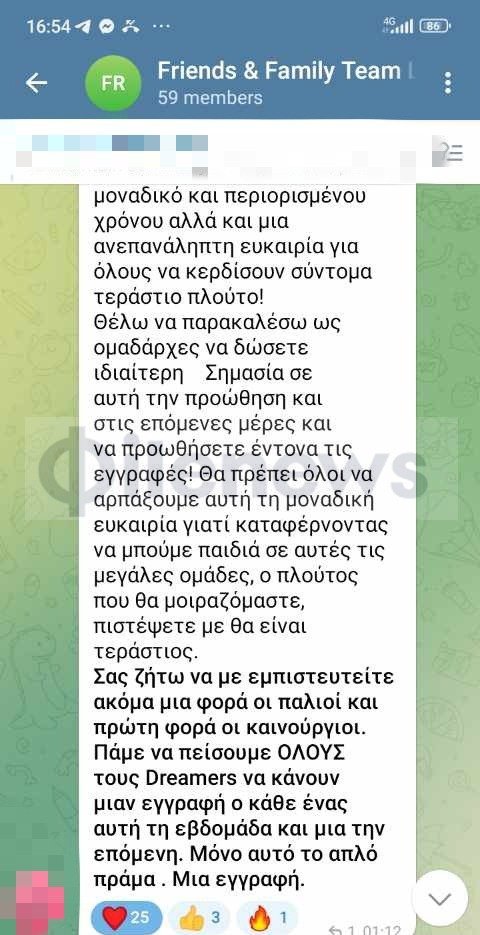Add a heart reaction to the message

[x=125, y=917]
